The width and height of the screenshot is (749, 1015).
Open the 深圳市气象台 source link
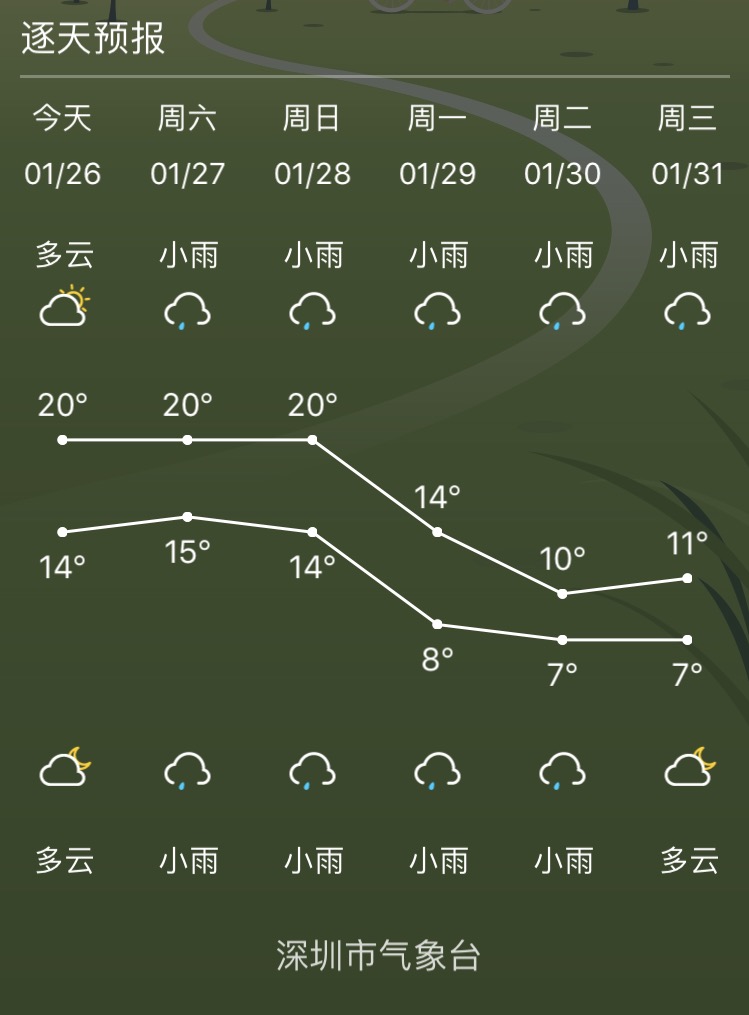375,955
